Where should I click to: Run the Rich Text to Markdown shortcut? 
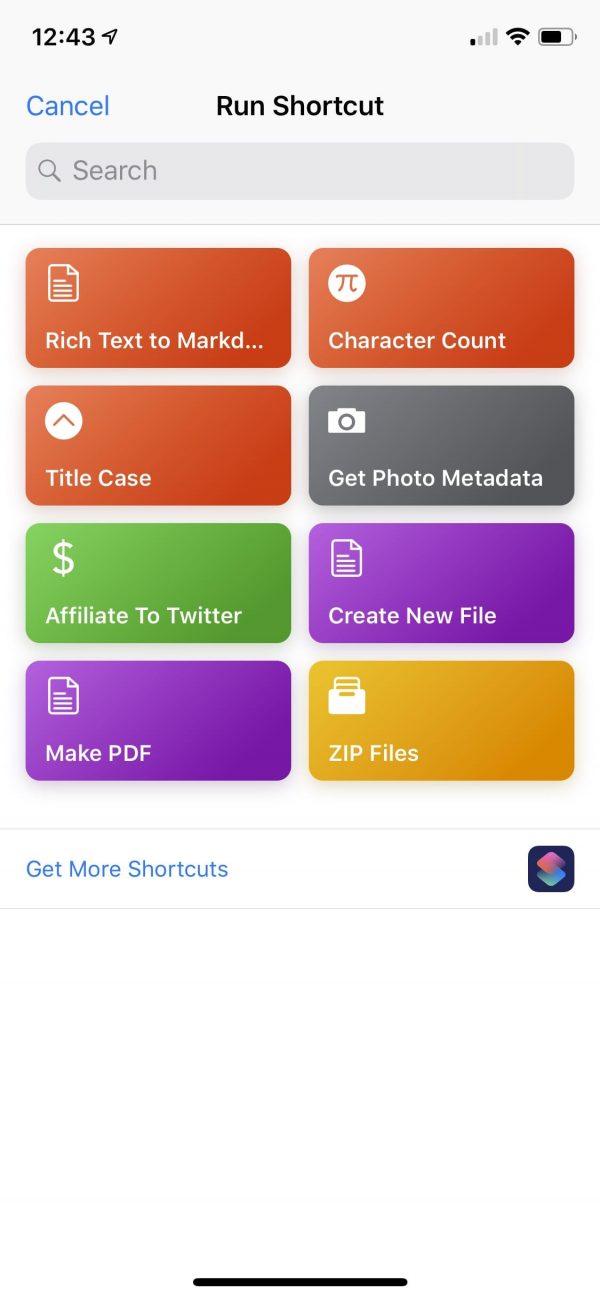158,308
